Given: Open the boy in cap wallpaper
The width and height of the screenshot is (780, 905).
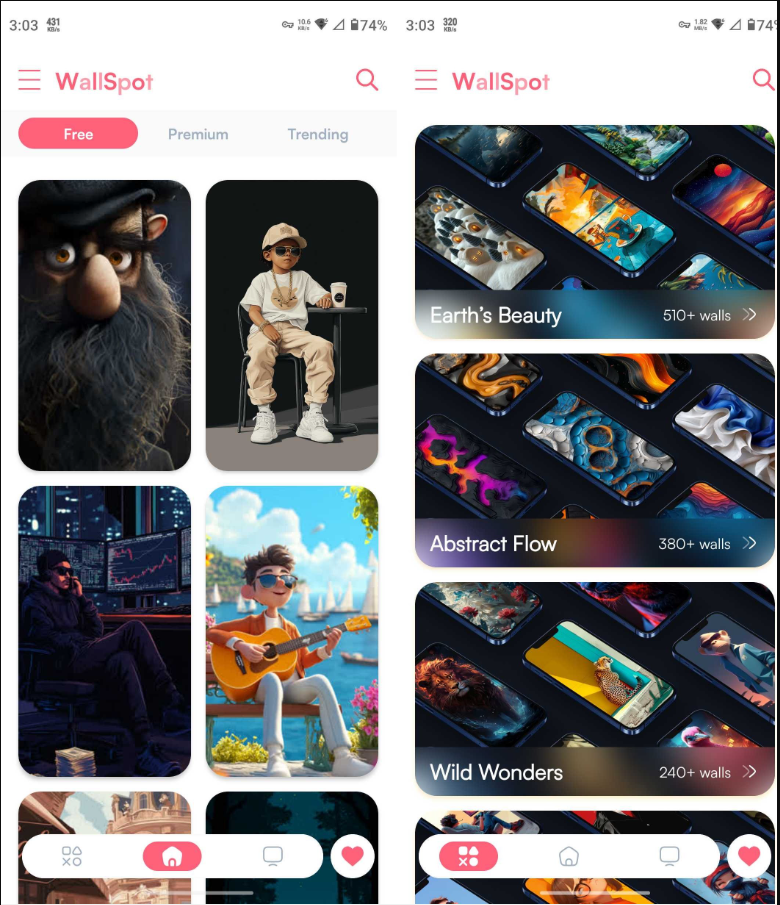Looking at the screenshot, I should [x=292, y=325].
